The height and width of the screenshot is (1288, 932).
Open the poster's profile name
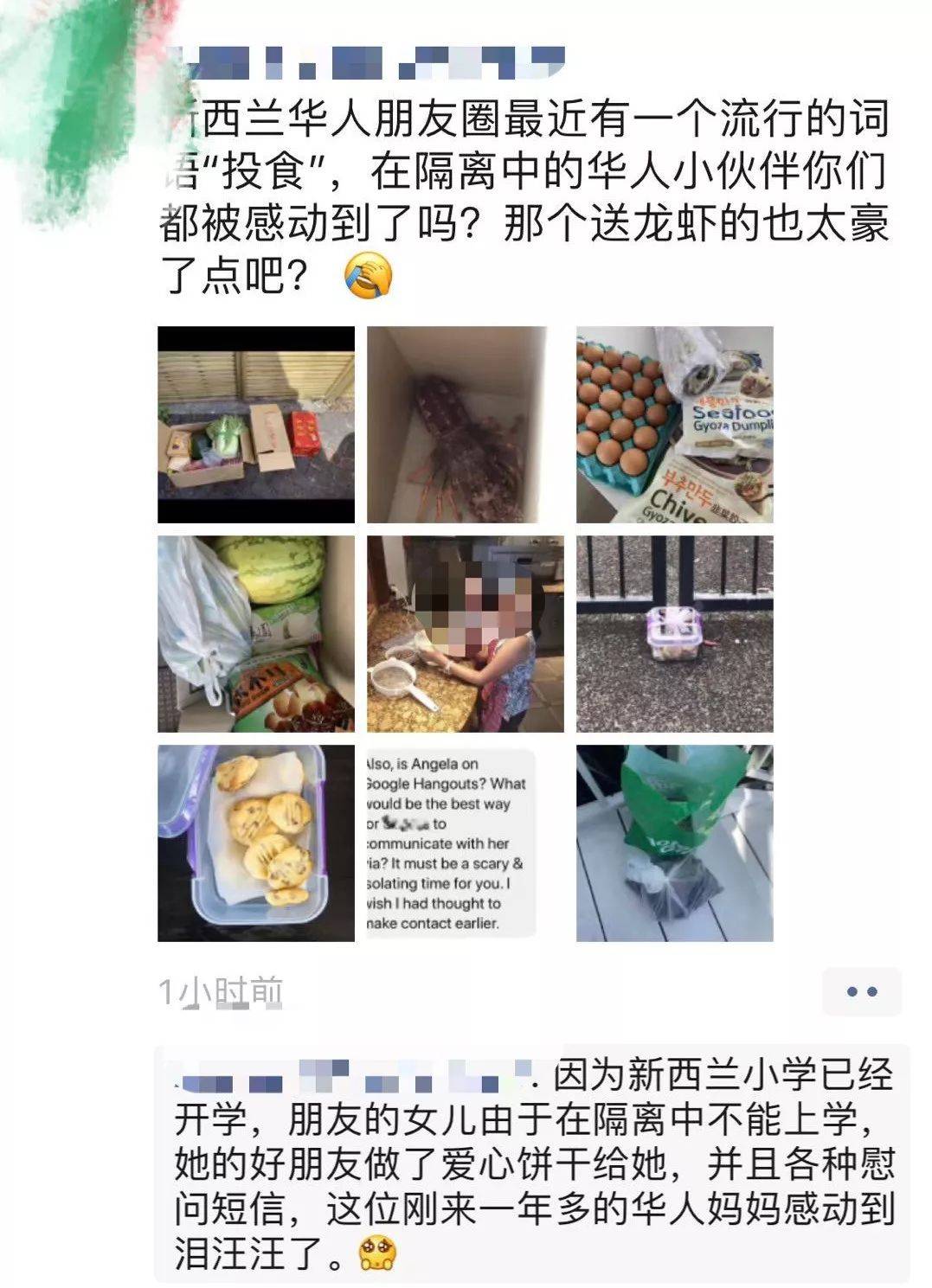pyautogui.click(x=363, y=62)
